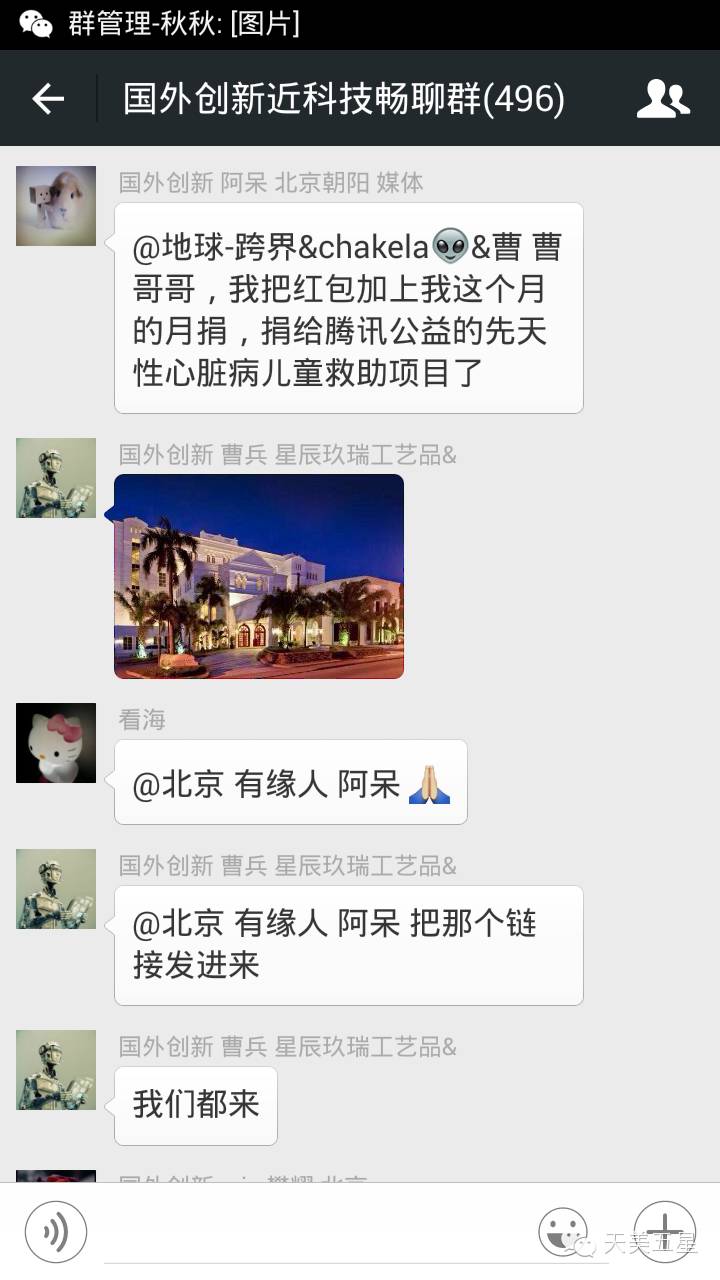Open avatar next to 我们都来 message

[x=56, y=1070]
